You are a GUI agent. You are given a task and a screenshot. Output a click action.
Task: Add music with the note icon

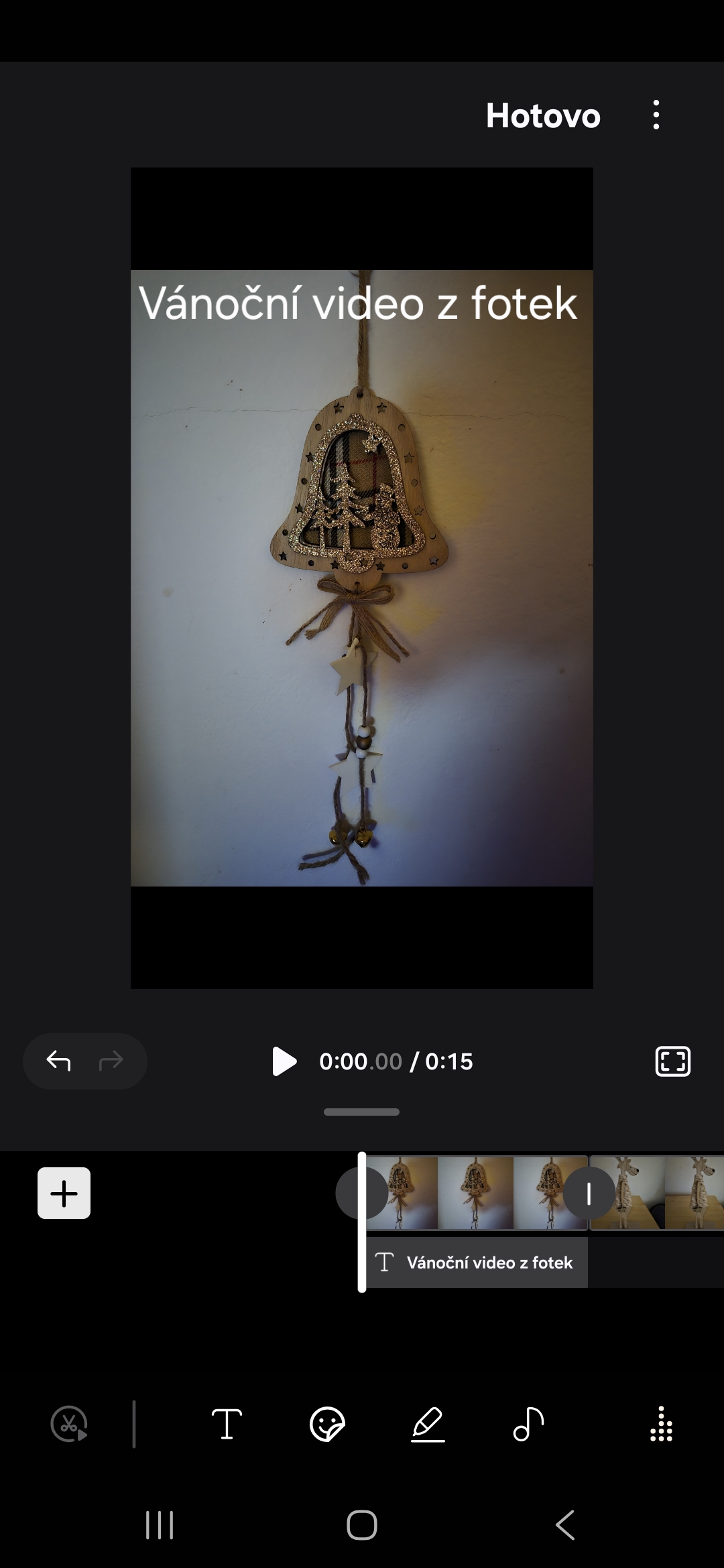coord(528,1423)
